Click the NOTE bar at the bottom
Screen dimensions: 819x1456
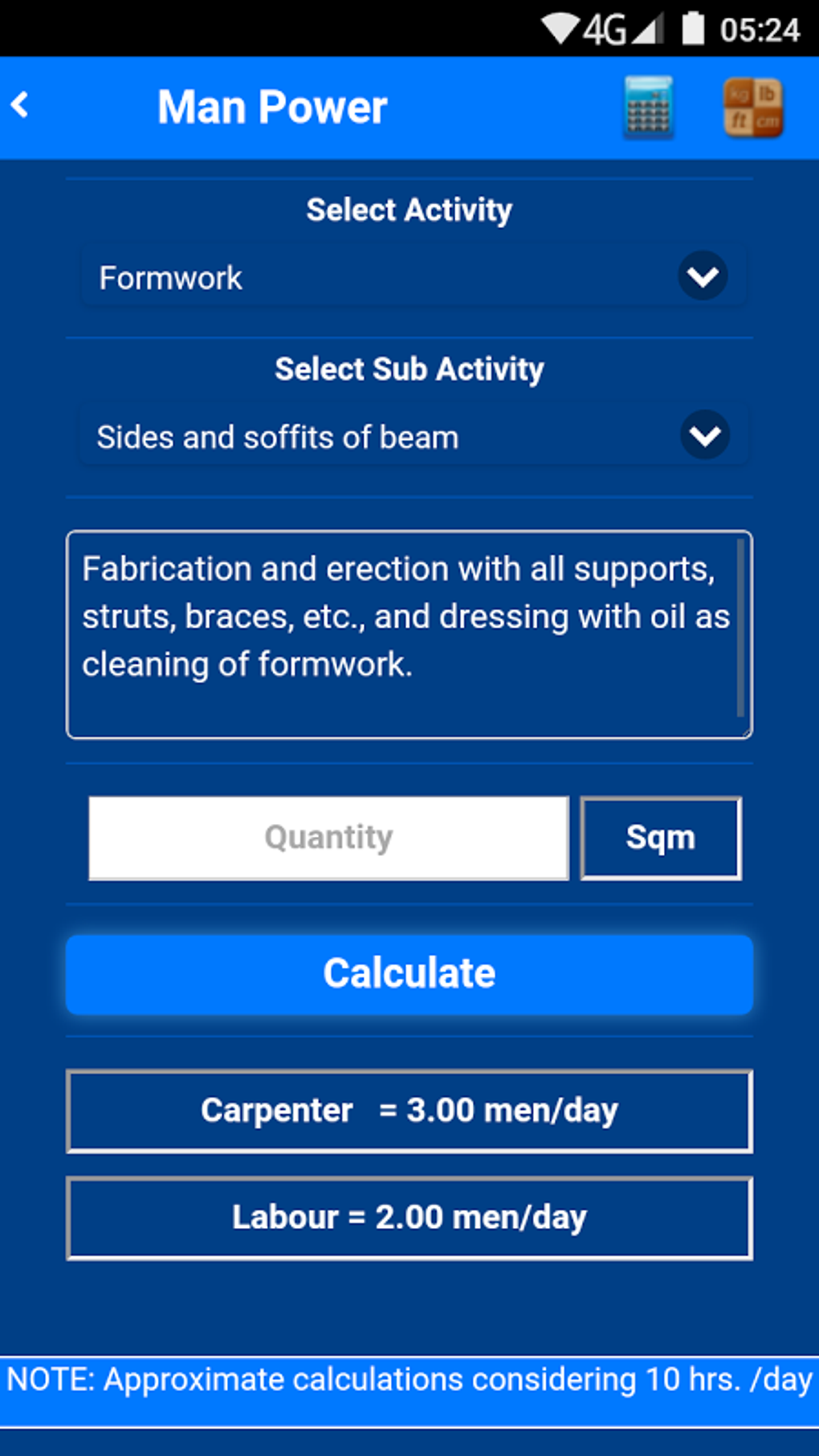tap(409, 1378)
